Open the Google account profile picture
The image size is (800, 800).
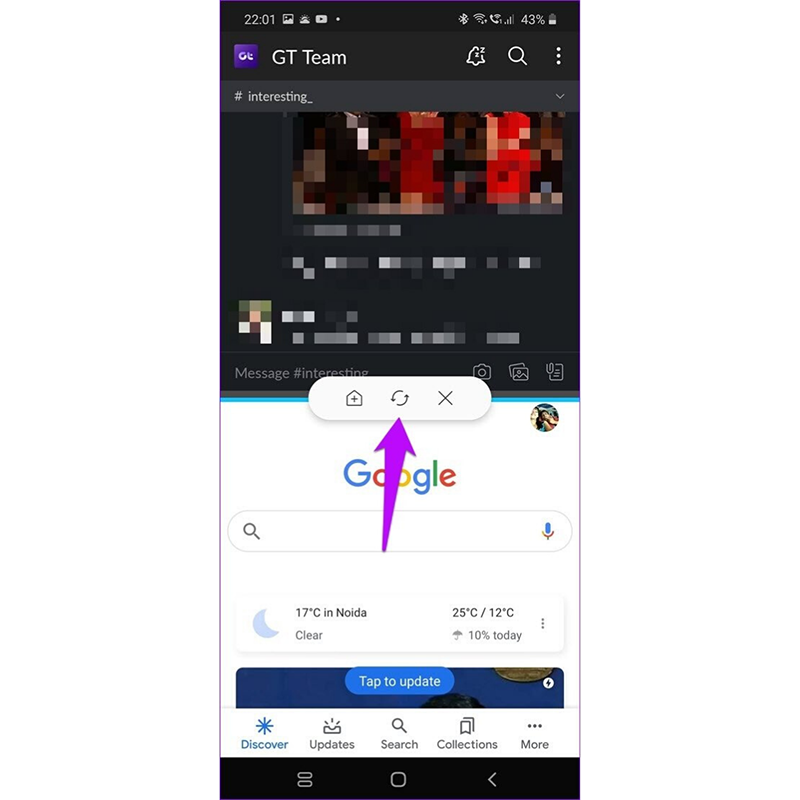(544, 418)
